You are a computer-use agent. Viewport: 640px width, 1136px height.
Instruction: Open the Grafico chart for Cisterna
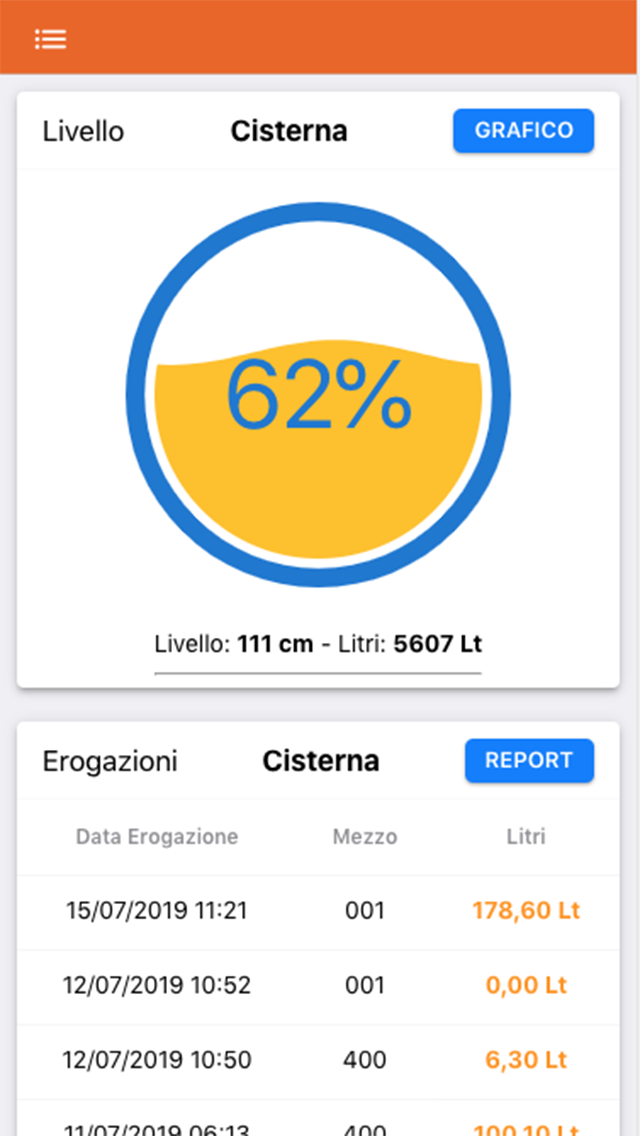click(x=523, y=130)
